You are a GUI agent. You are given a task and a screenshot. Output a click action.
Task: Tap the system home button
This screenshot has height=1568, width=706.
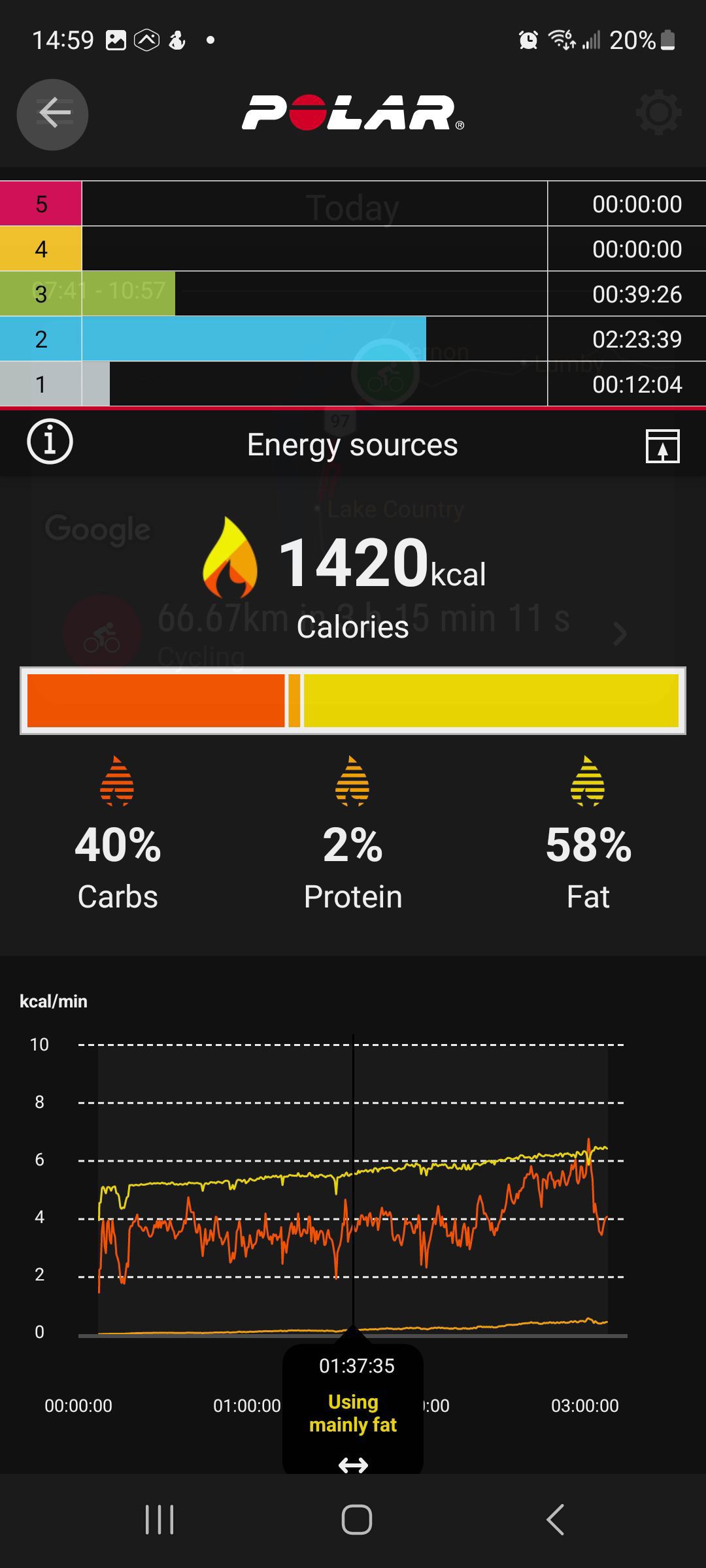point(356,1520)
